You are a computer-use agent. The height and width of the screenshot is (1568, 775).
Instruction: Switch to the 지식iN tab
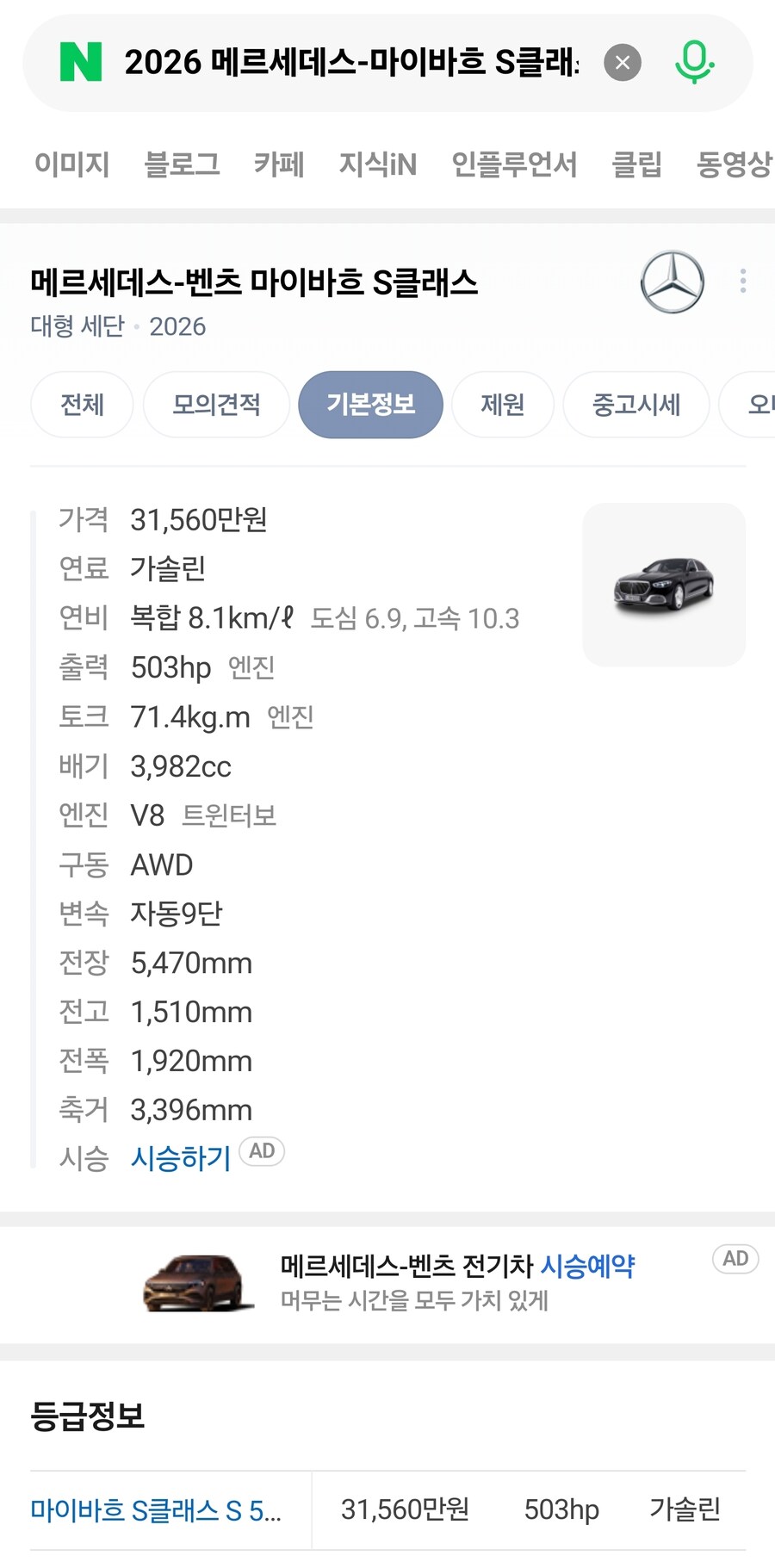[379, 164]
